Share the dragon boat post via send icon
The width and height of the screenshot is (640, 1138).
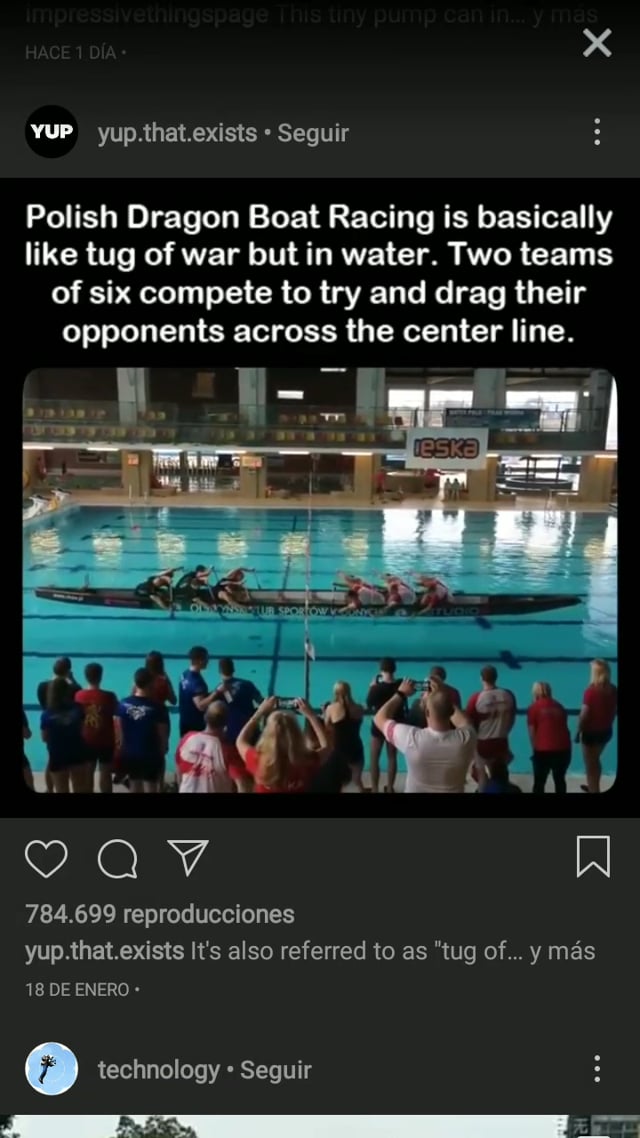[187, 858]
